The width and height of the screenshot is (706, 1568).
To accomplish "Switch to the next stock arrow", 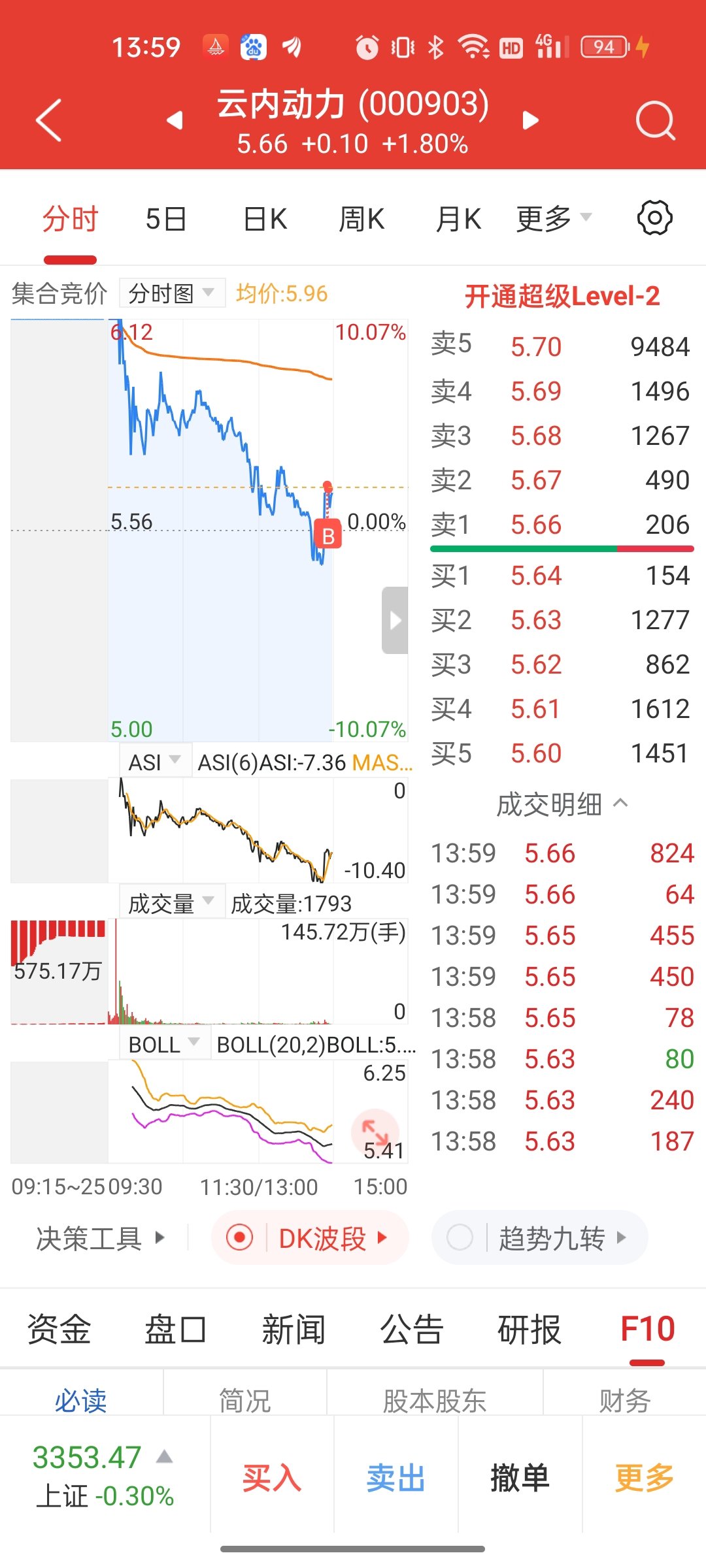I will 531,120.
